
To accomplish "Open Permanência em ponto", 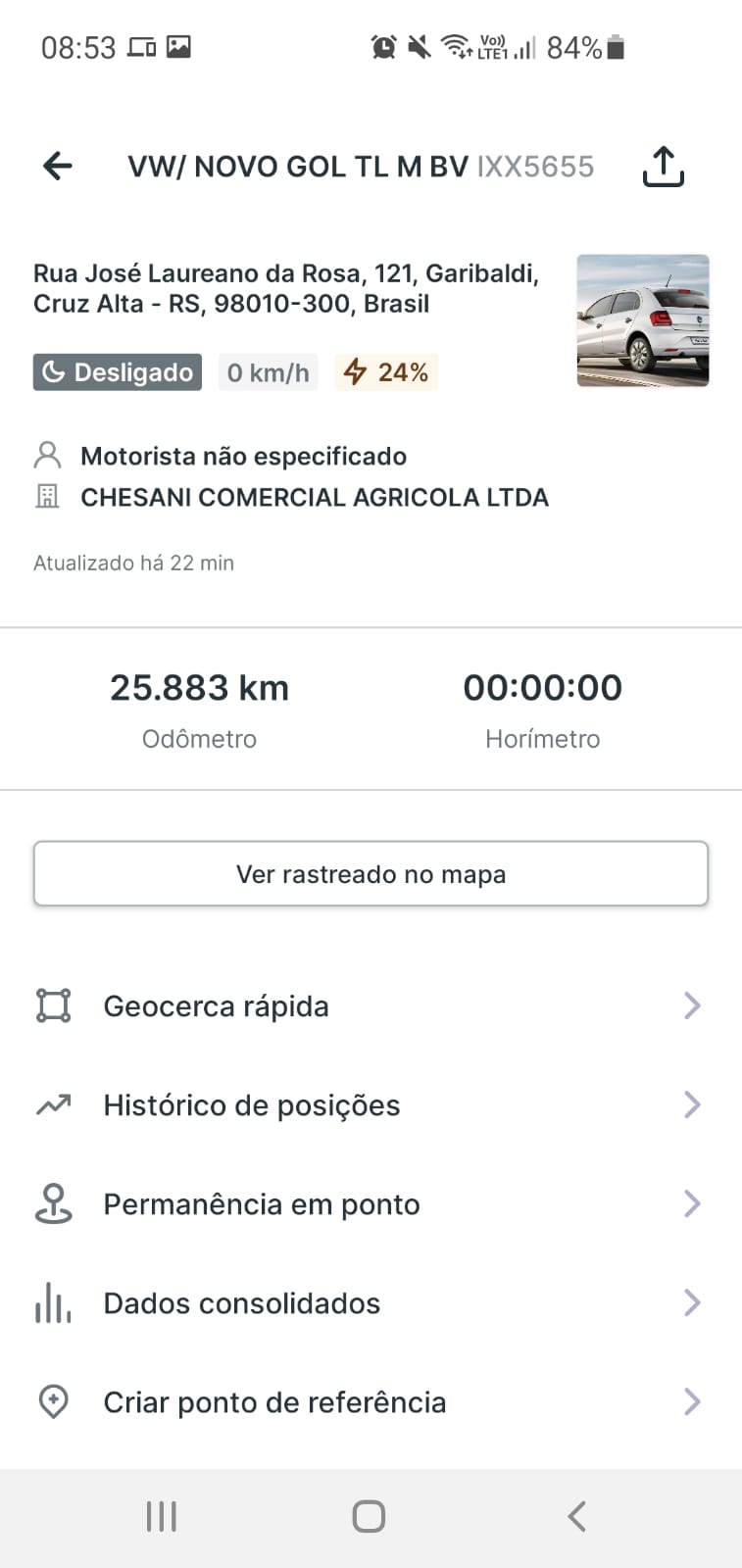I will 371,1204.
